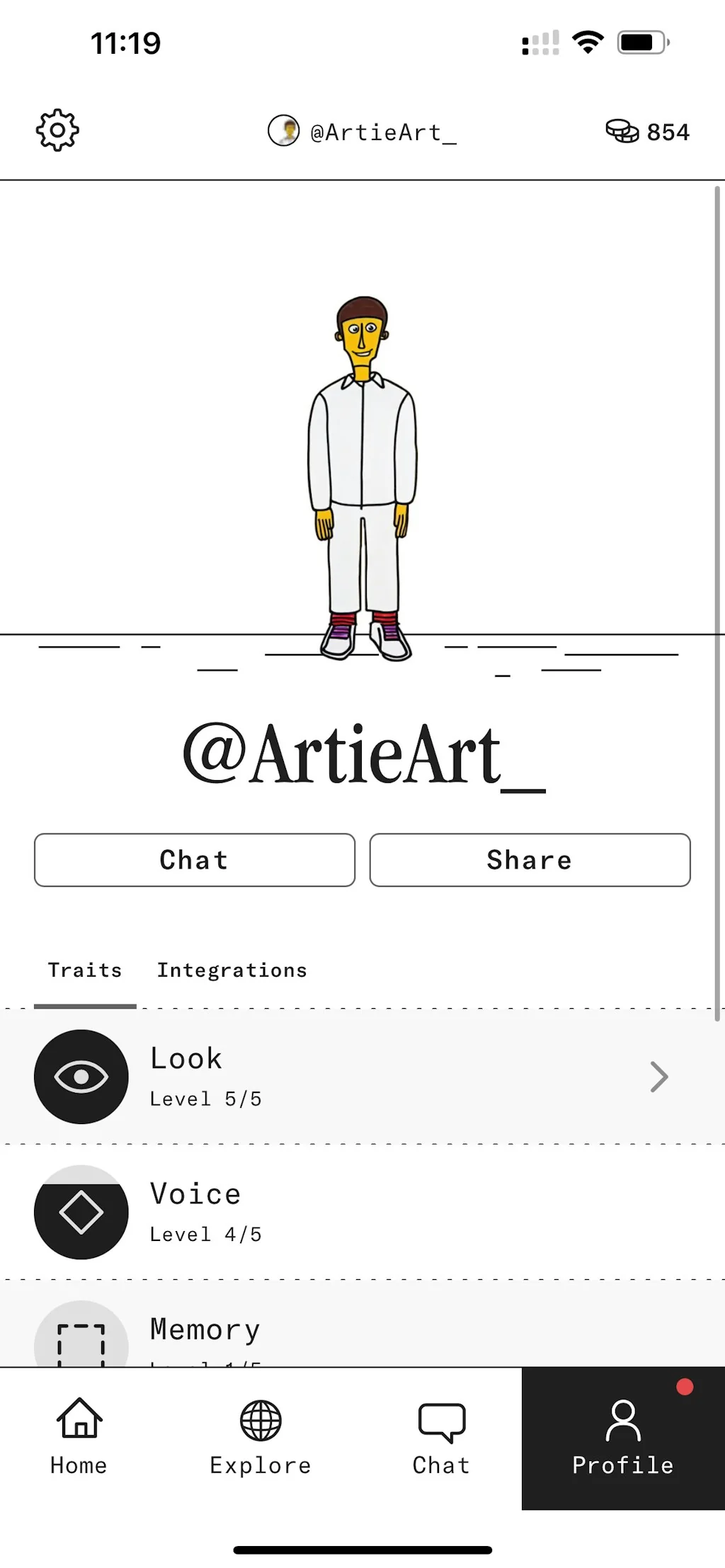Image resolution: width=725 pixels, height=1568 pixels.
Task: Start a chat with @ArtieArt_
Action: tap(195, 860)
